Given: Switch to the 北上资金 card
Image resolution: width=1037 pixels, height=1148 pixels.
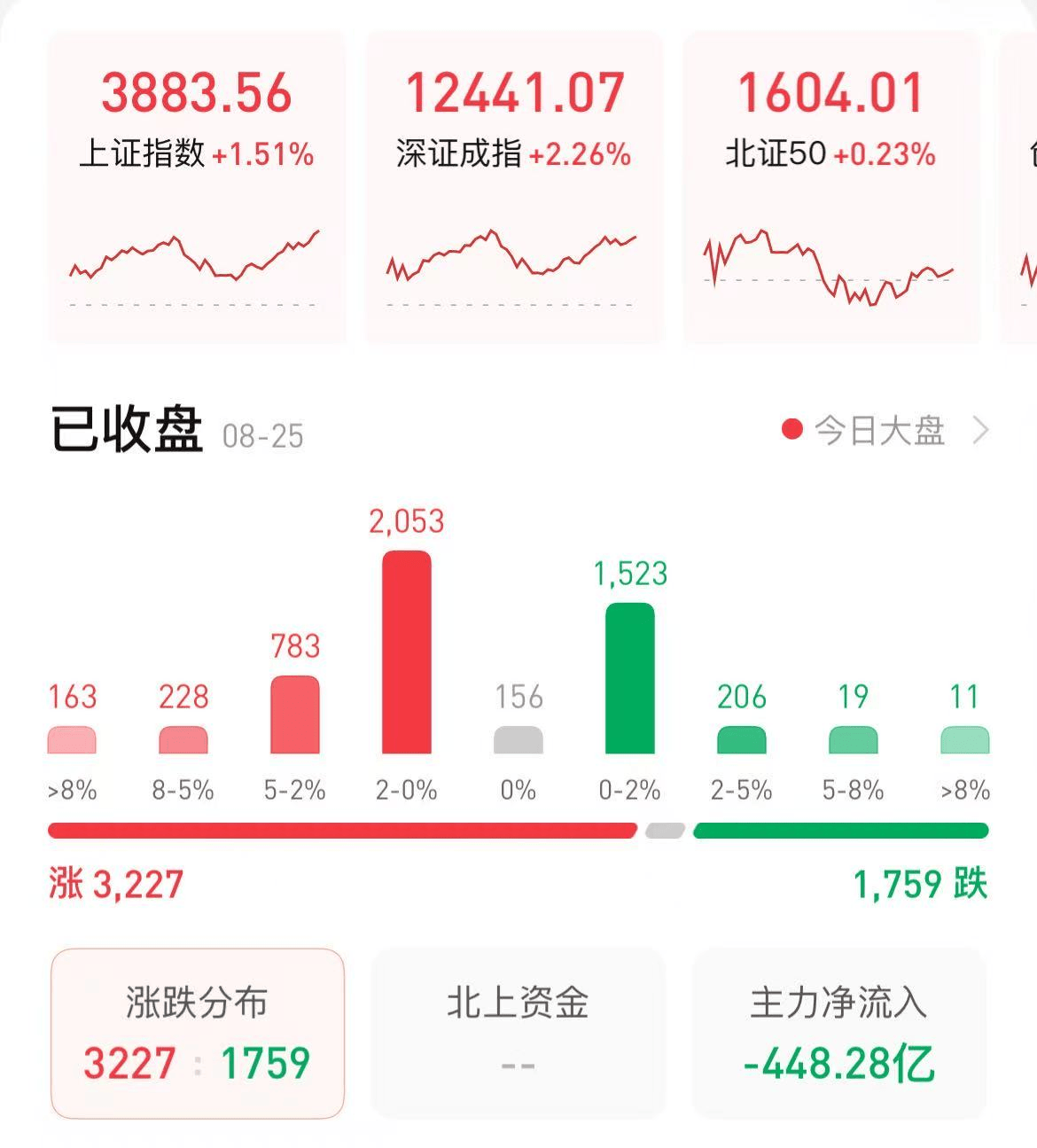Looking at the screenshot, I should click(x=518, y=1034).
